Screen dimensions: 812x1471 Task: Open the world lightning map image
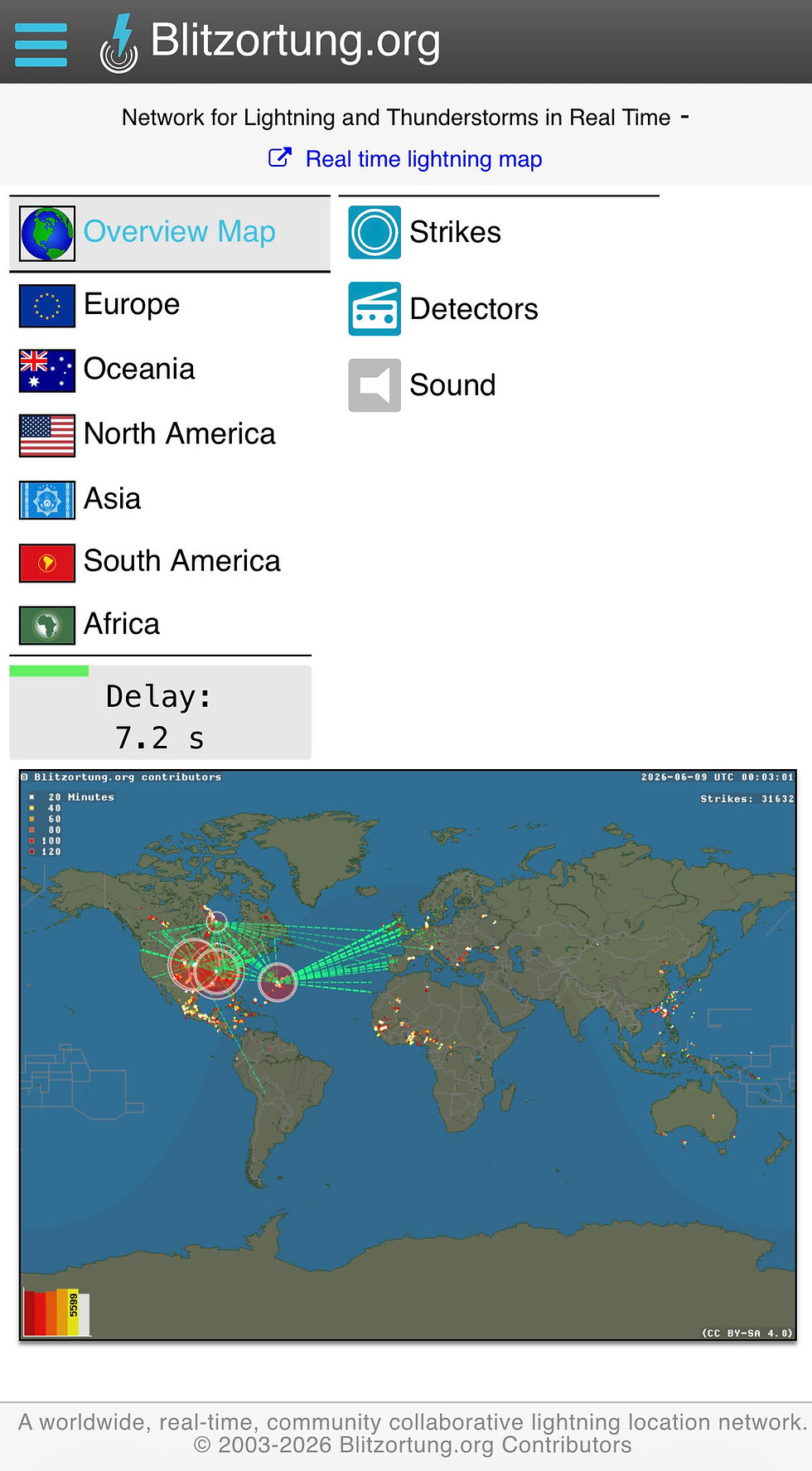point(407,1054)
